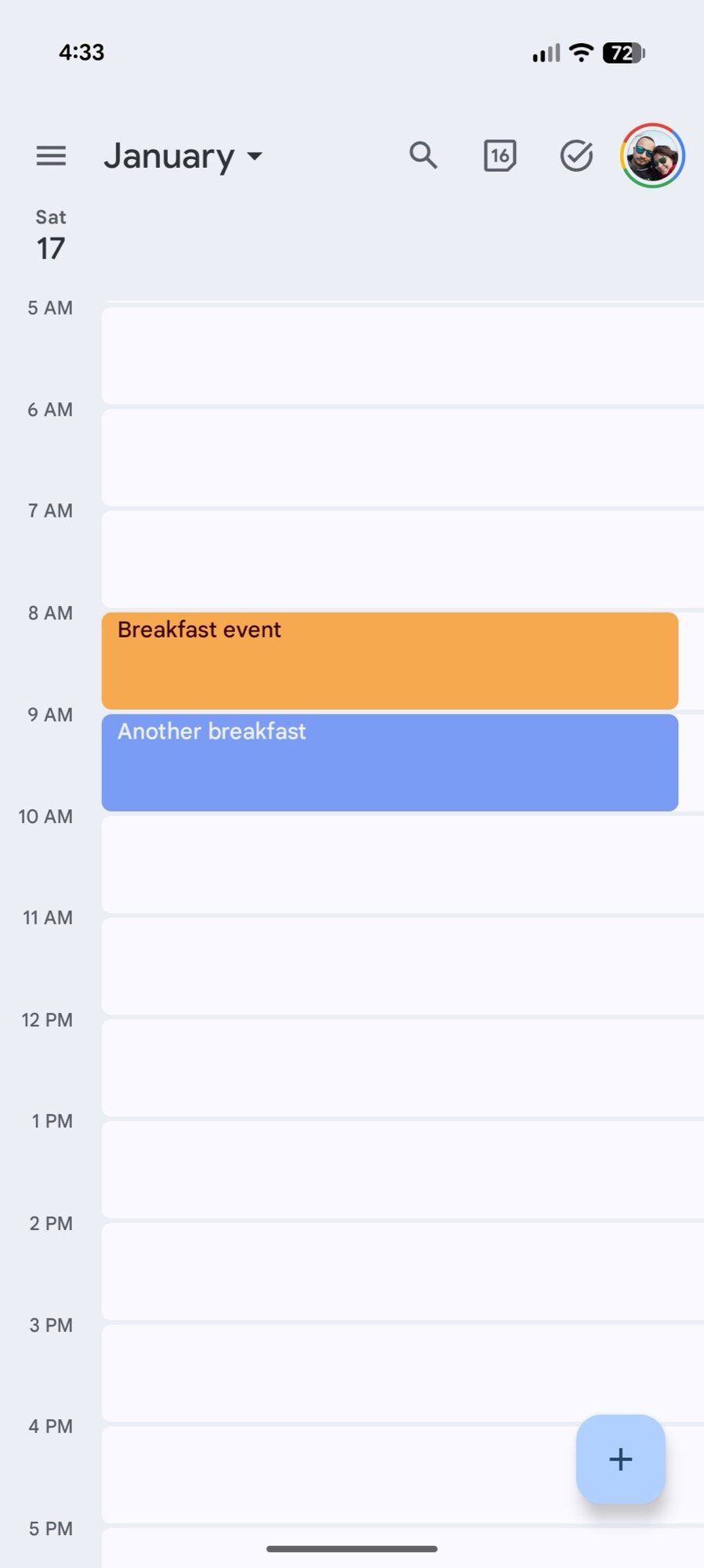Open the Saturday 17 date header

(50, 234)
